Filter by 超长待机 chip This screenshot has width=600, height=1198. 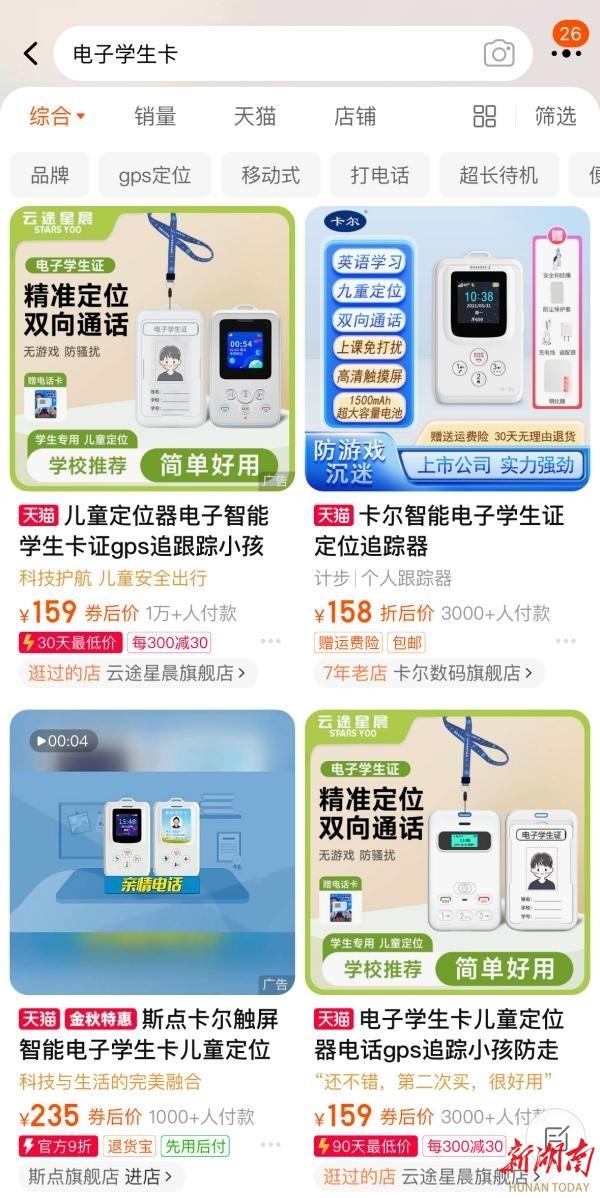point(499,175)
